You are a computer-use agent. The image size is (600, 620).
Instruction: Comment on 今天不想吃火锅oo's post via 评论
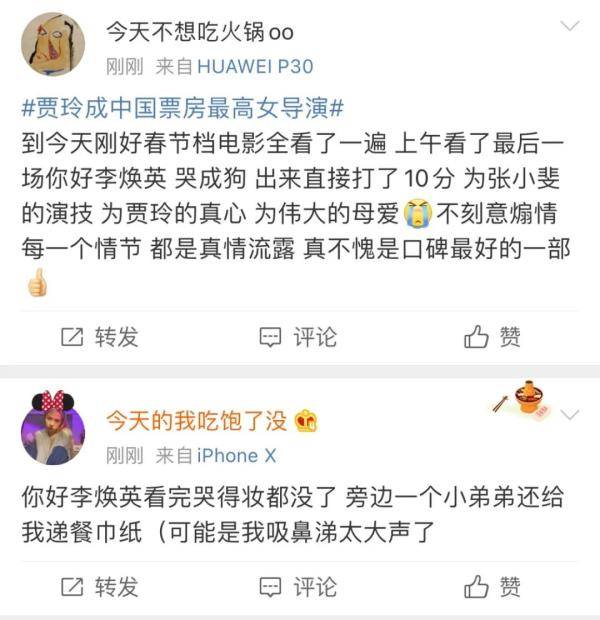point(298,337)
